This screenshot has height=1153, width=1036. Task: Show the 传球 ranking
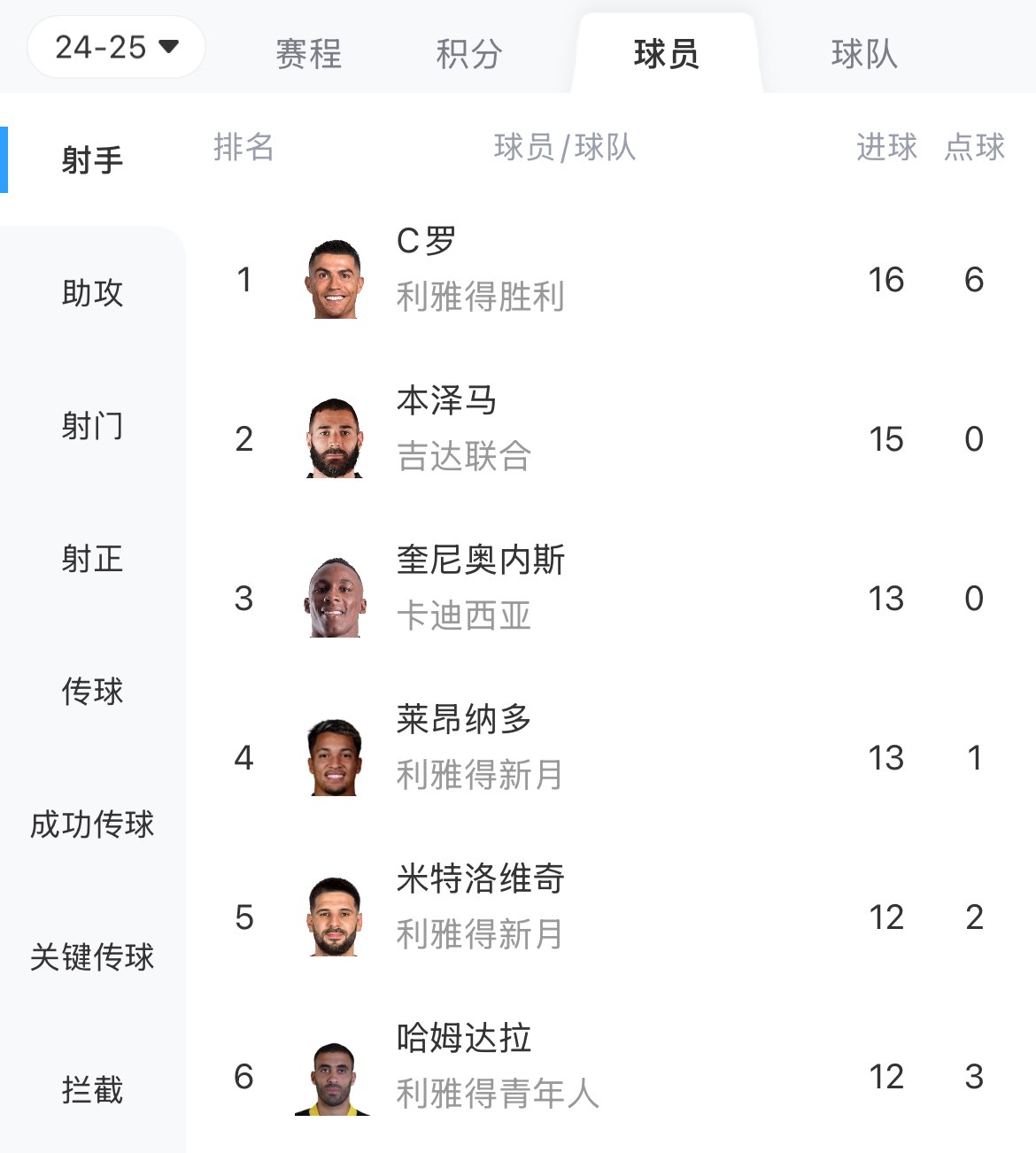coord(92,692)
